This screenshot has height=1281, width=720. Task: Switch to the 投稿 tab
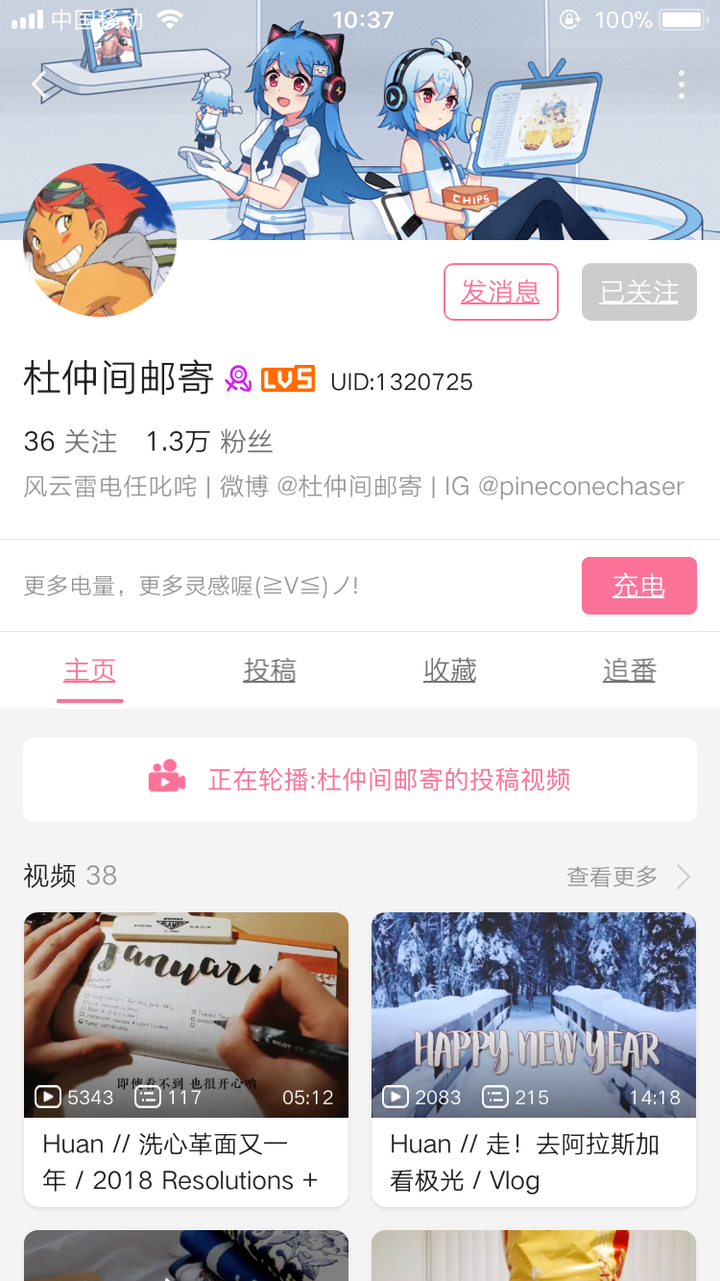270,671
